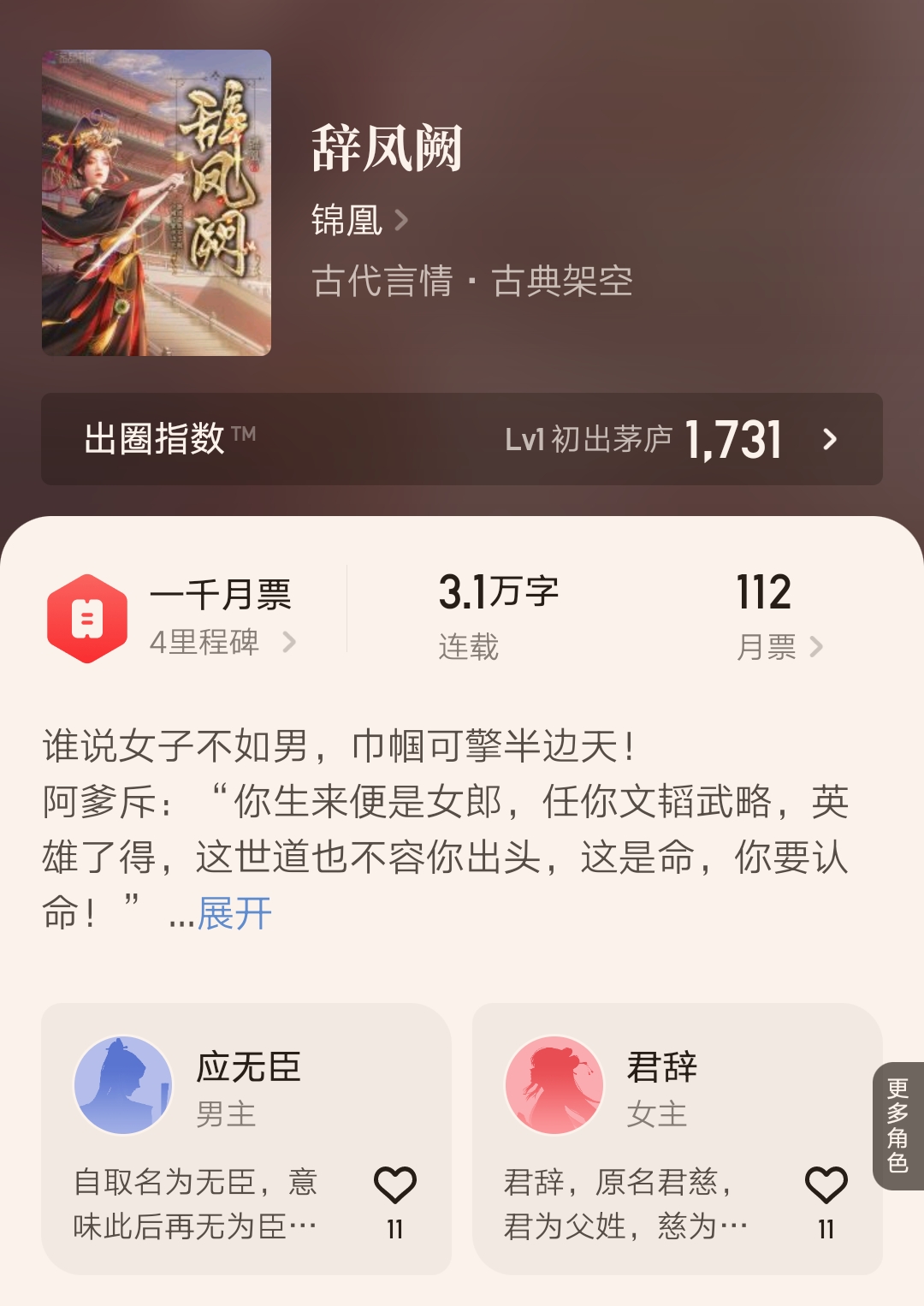Click the red monthly ticket badge icon
The width and height of the screenshot is (924, 1306).
pos(86,614)
